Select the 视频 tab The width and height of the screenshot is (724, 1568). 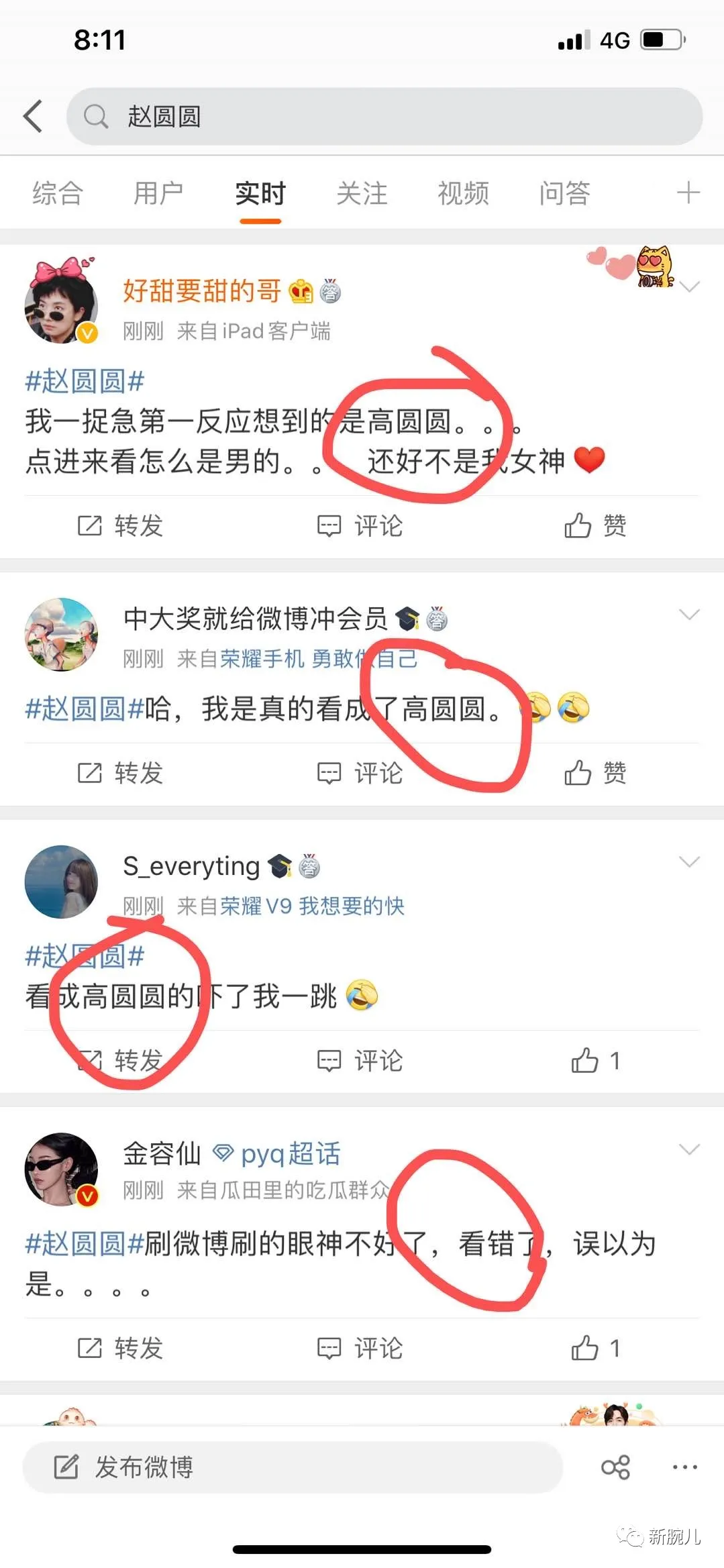463,193
